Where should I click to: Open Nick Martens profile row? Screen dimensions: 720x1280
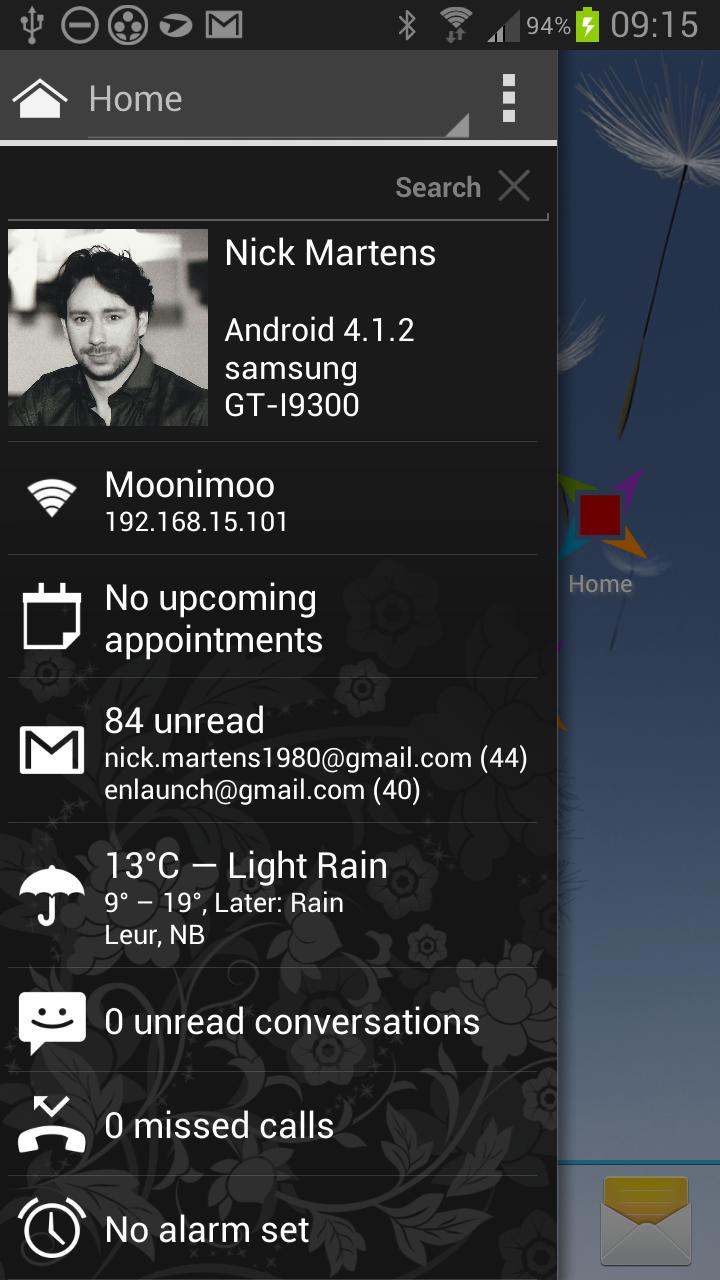coord(272,328)
